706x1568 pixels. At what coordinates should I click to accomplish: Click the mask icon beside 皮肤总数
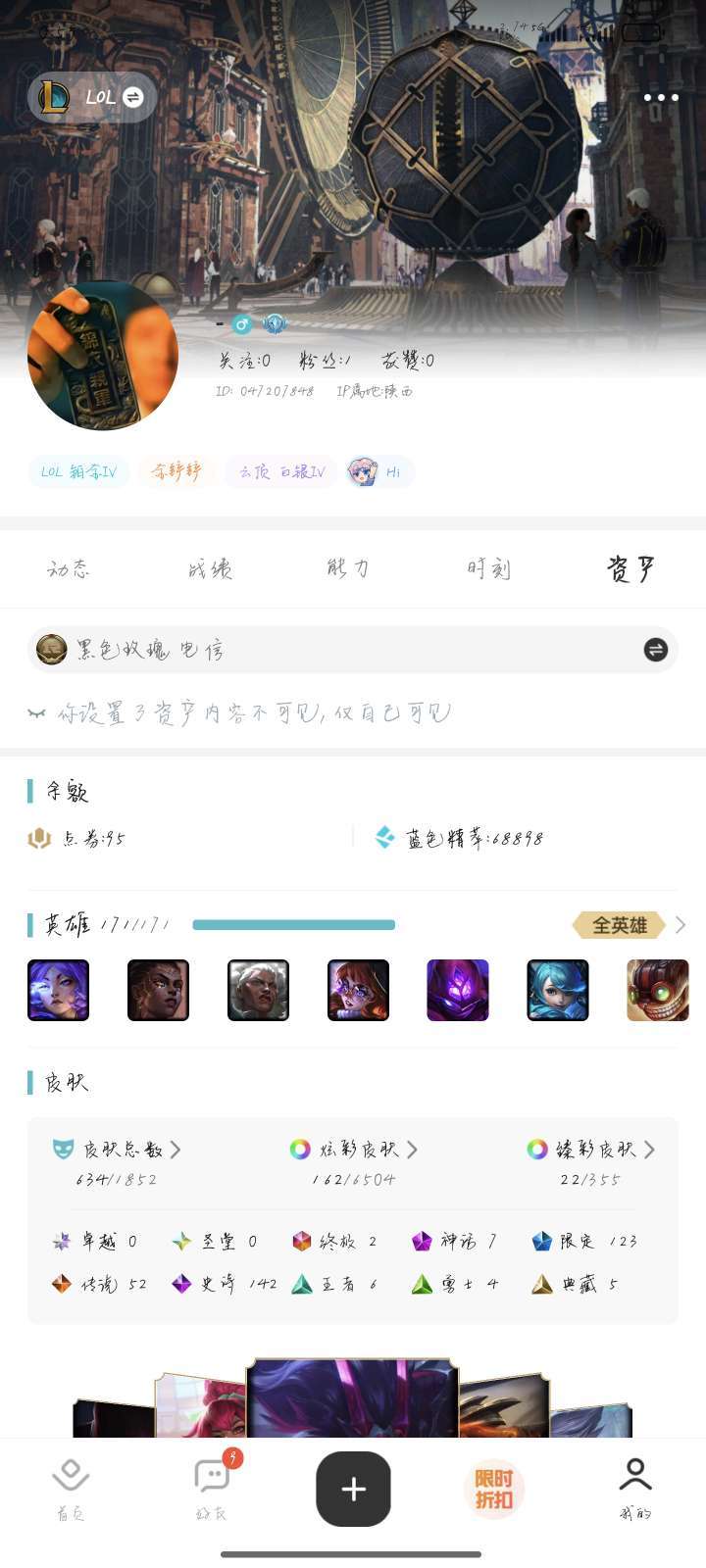point(65,1150)
